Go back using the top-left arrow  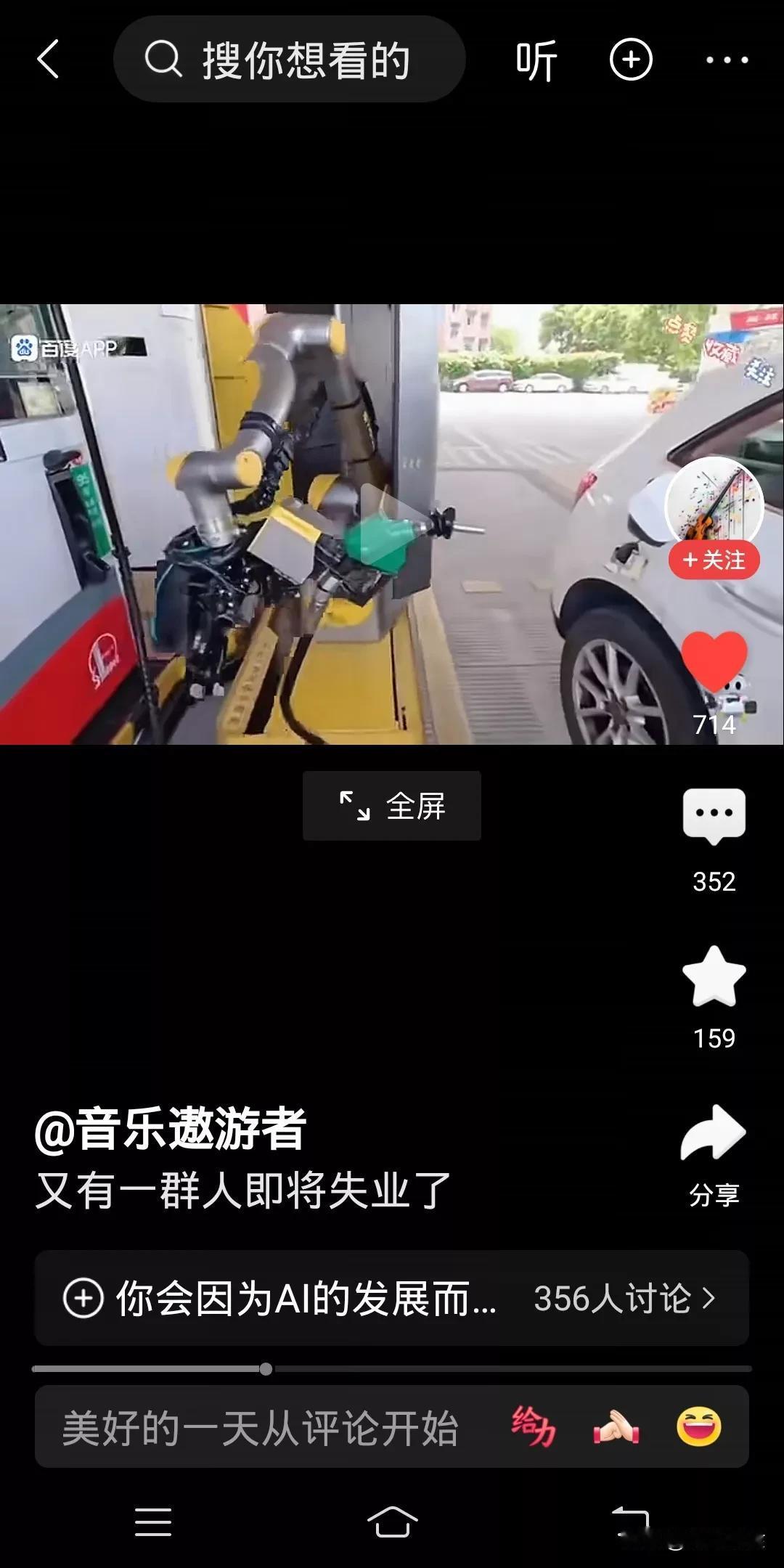click(x=48, y=59)
